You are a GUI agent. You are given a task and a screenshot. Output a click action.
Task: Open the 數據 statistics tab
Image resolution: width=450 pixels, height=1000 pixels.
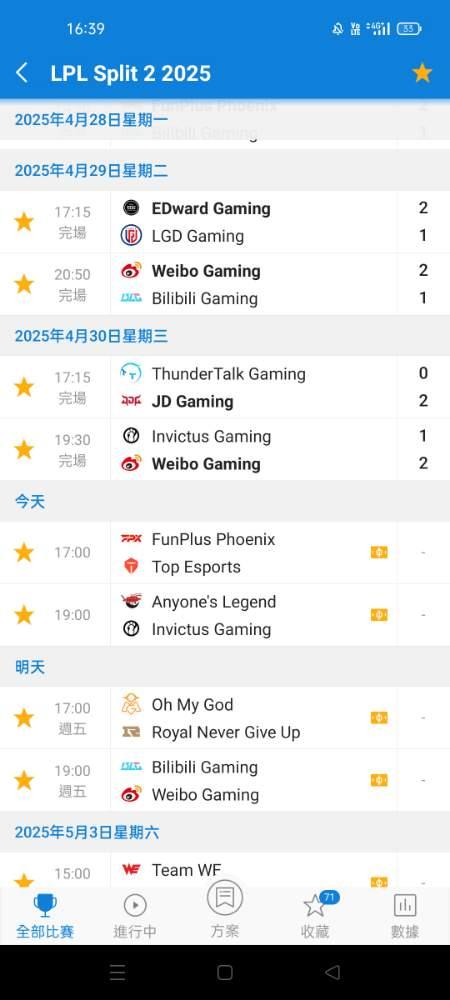click(x=405, y=916)
